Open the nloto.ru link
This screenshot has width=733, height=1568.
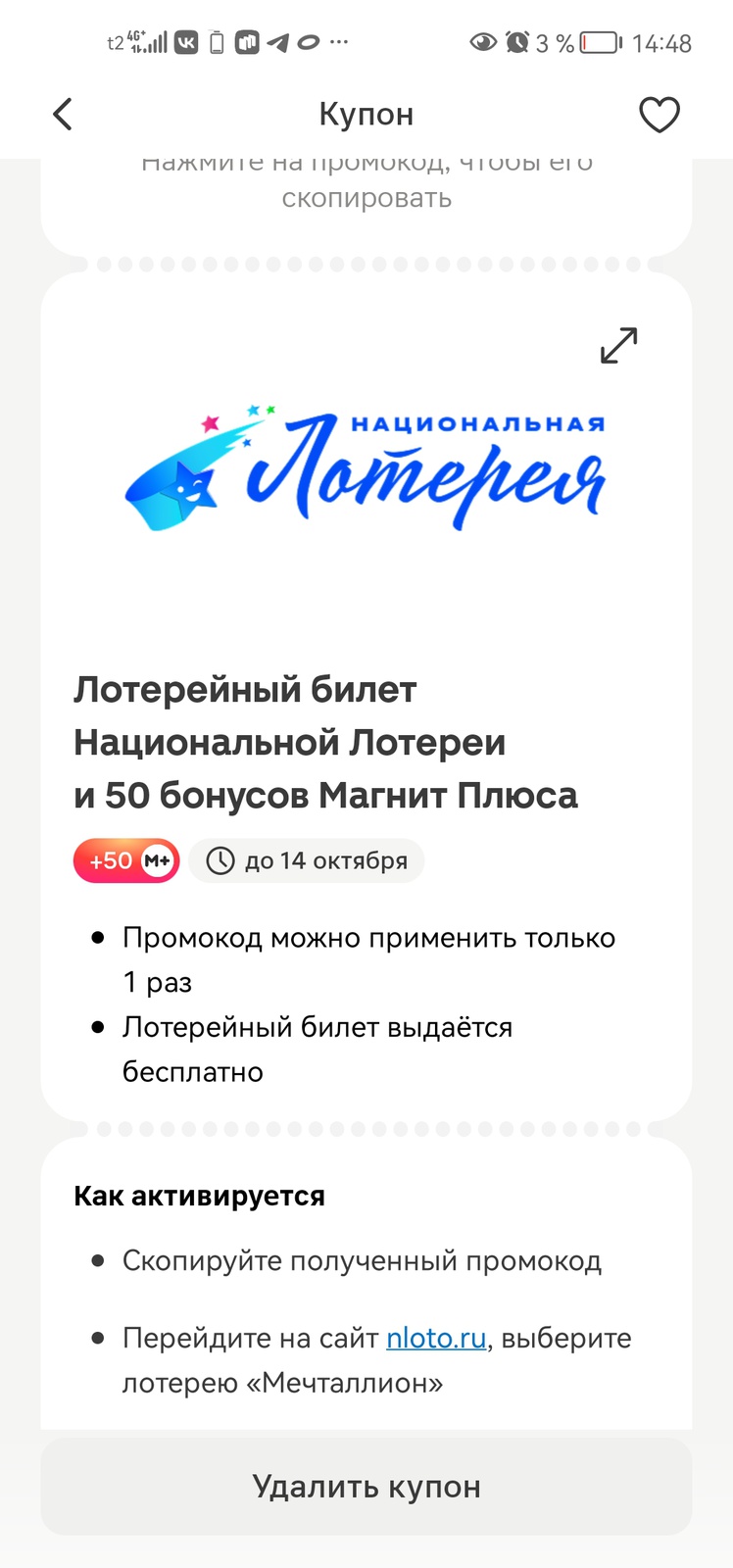[x=436, y=1338]
